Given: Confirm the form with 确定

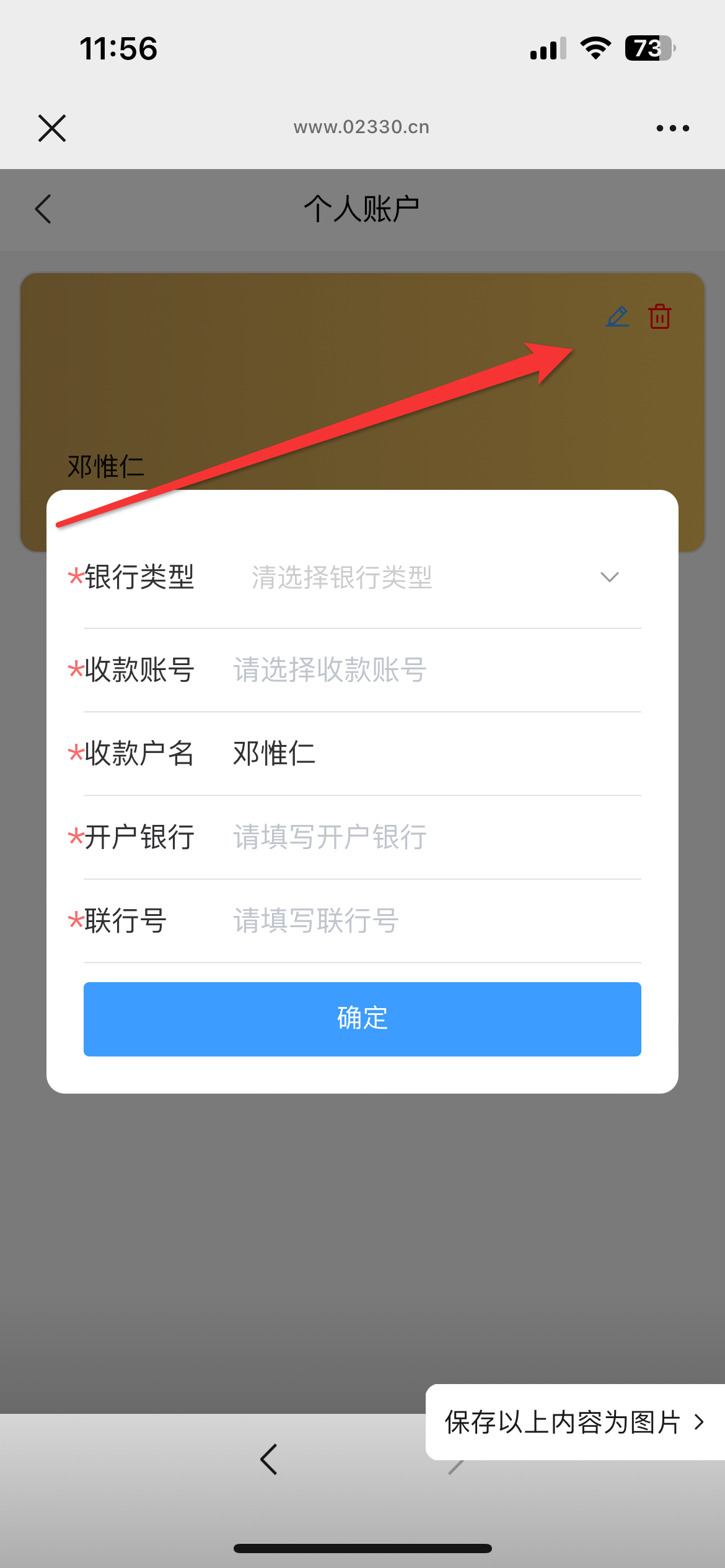Looking at the screenshot, I should pyautogui.click(x=362, y=1019).
